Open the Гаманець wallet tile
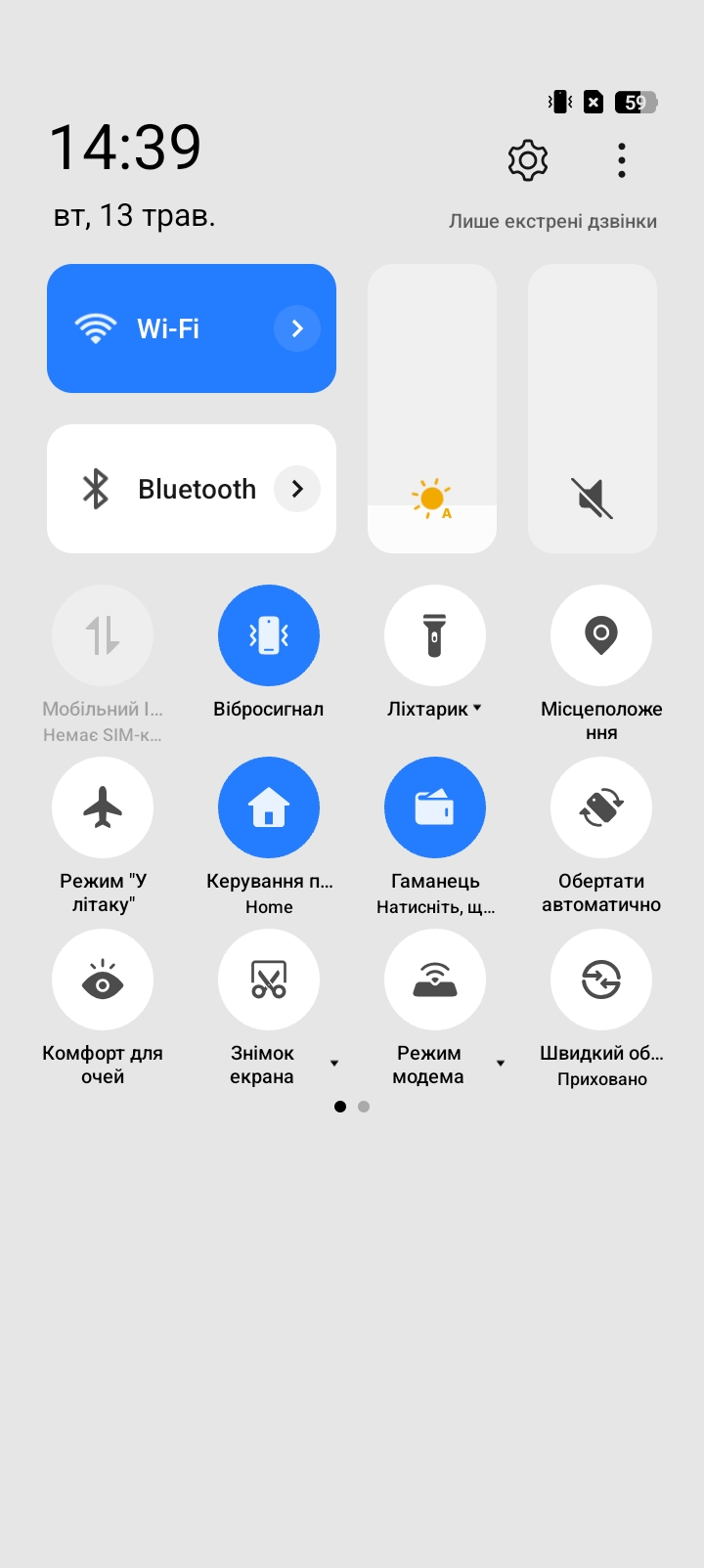The image size is (704, 1568). 435,807
